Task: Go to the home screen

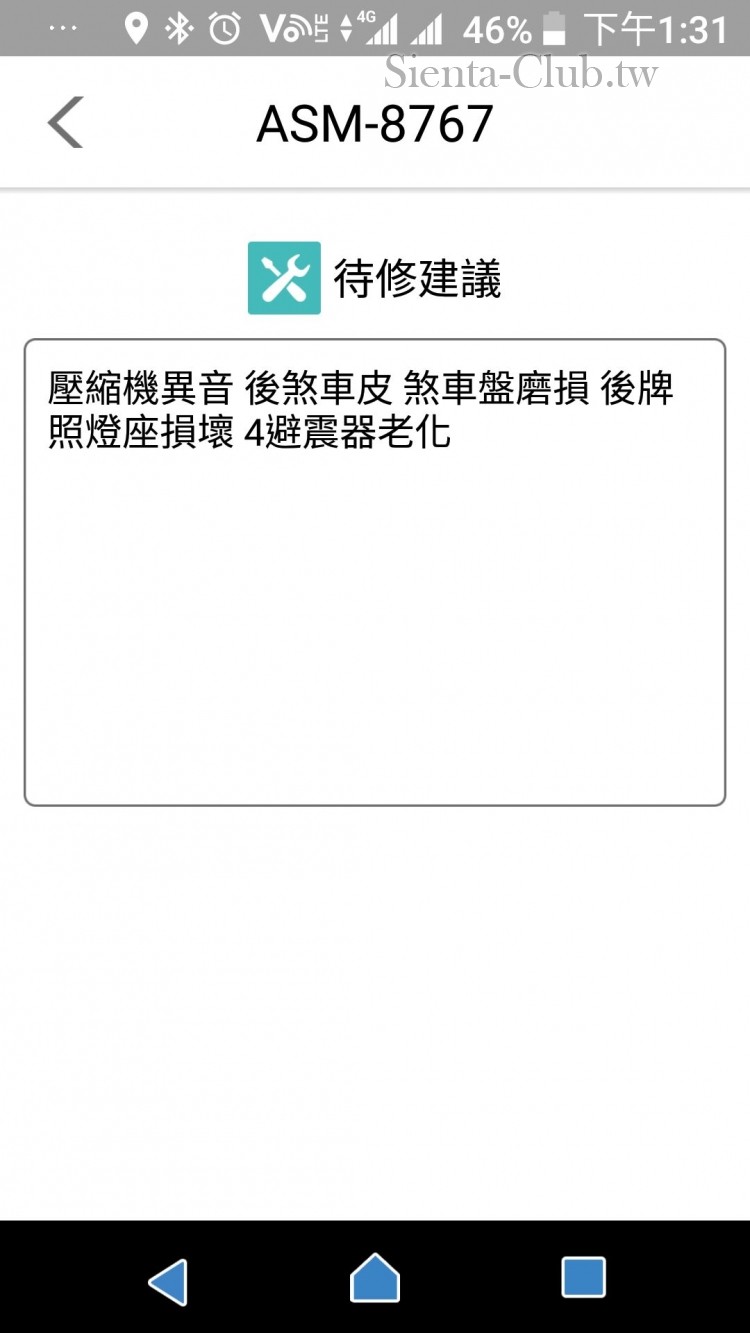Action: 375,1278
